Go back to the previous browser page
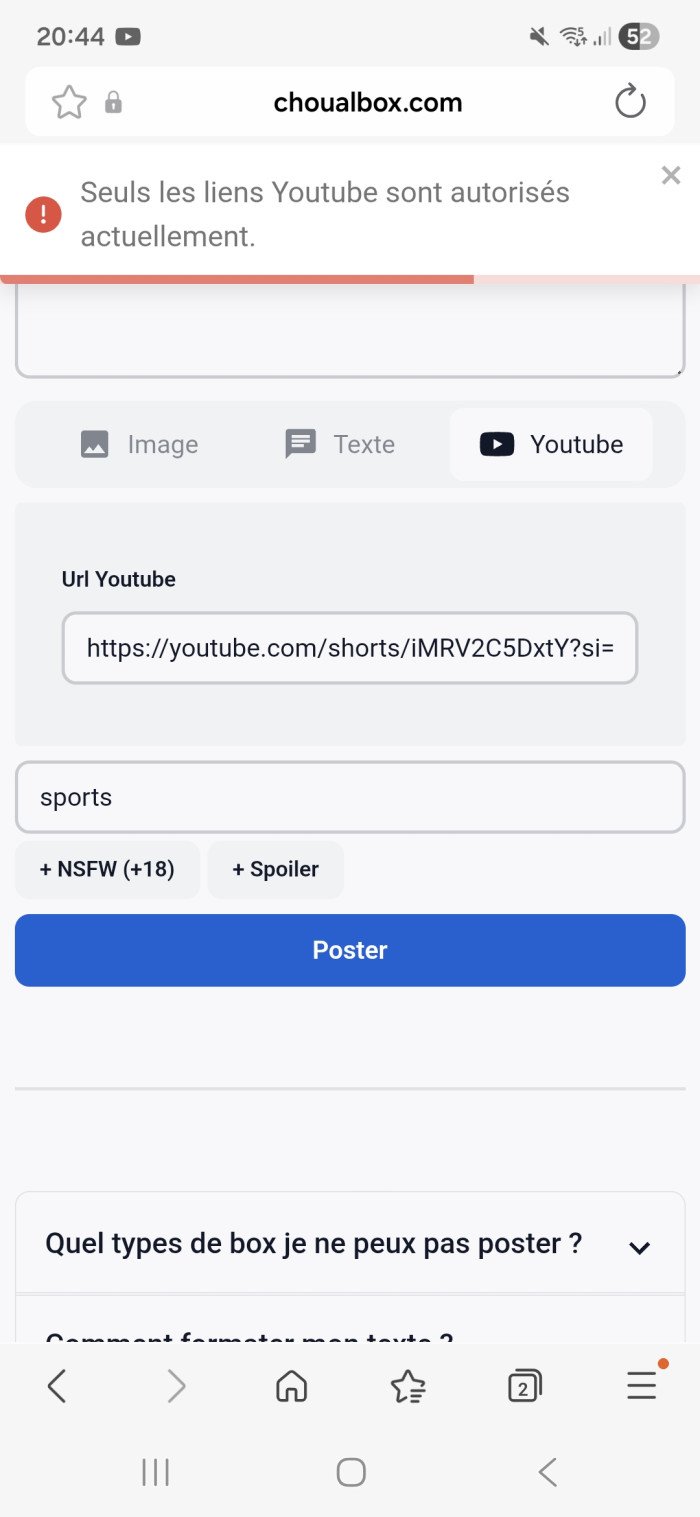This screenshot has height=1517, width=700. click(57, 1386)
